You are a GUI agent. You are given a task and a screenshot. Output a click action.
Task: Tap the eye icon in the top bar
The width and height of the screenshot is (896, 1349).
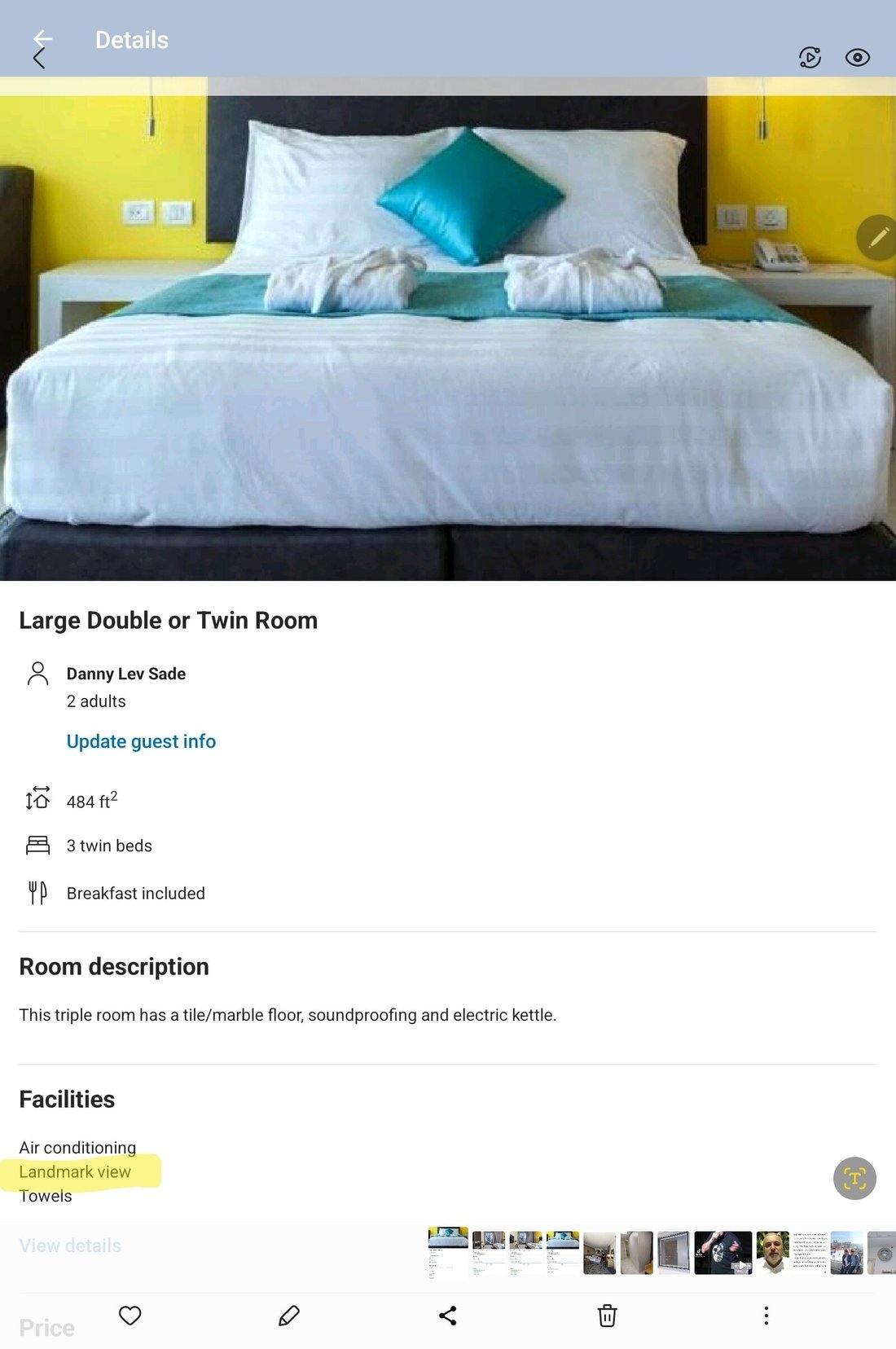857,57
